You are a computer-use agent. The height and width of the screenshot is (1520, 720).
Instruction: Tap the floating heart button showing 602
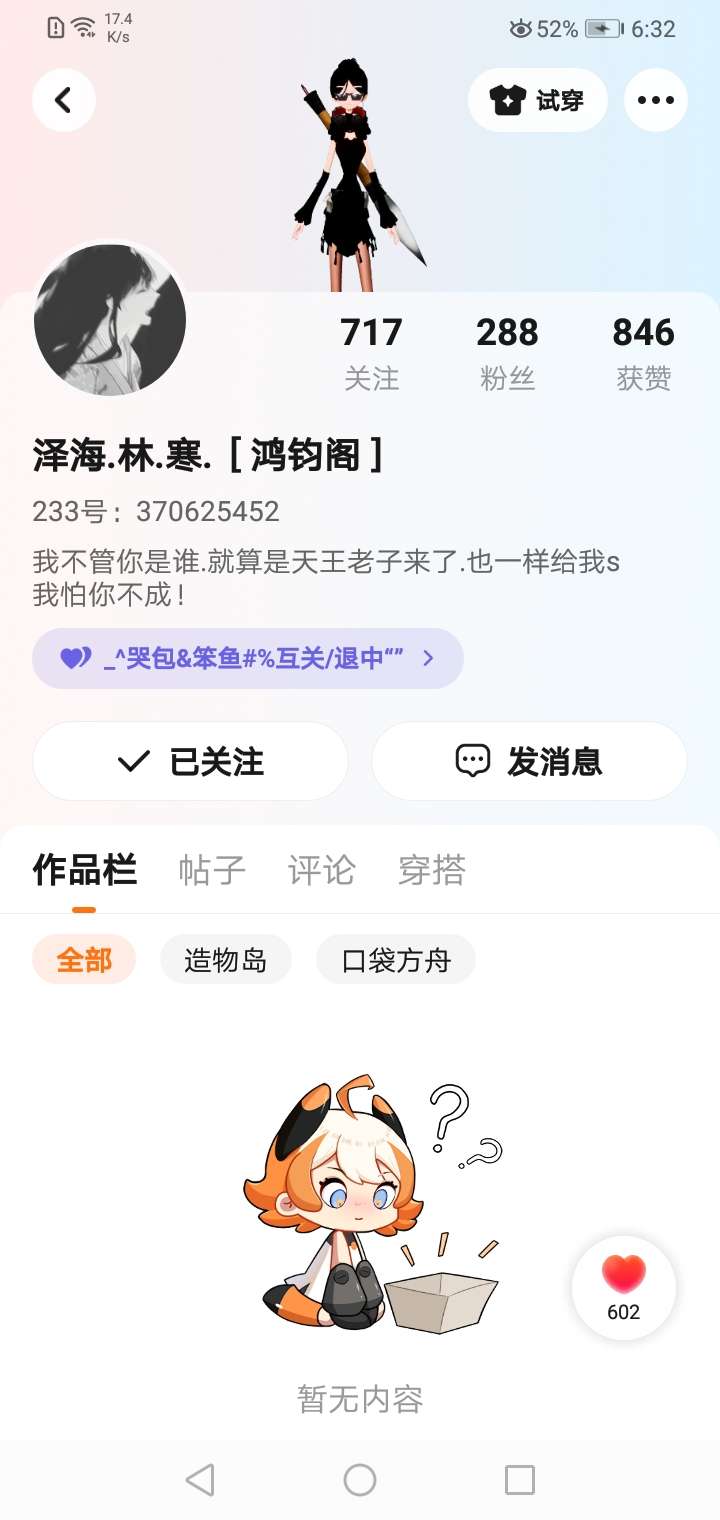[x=624, y=1288]
